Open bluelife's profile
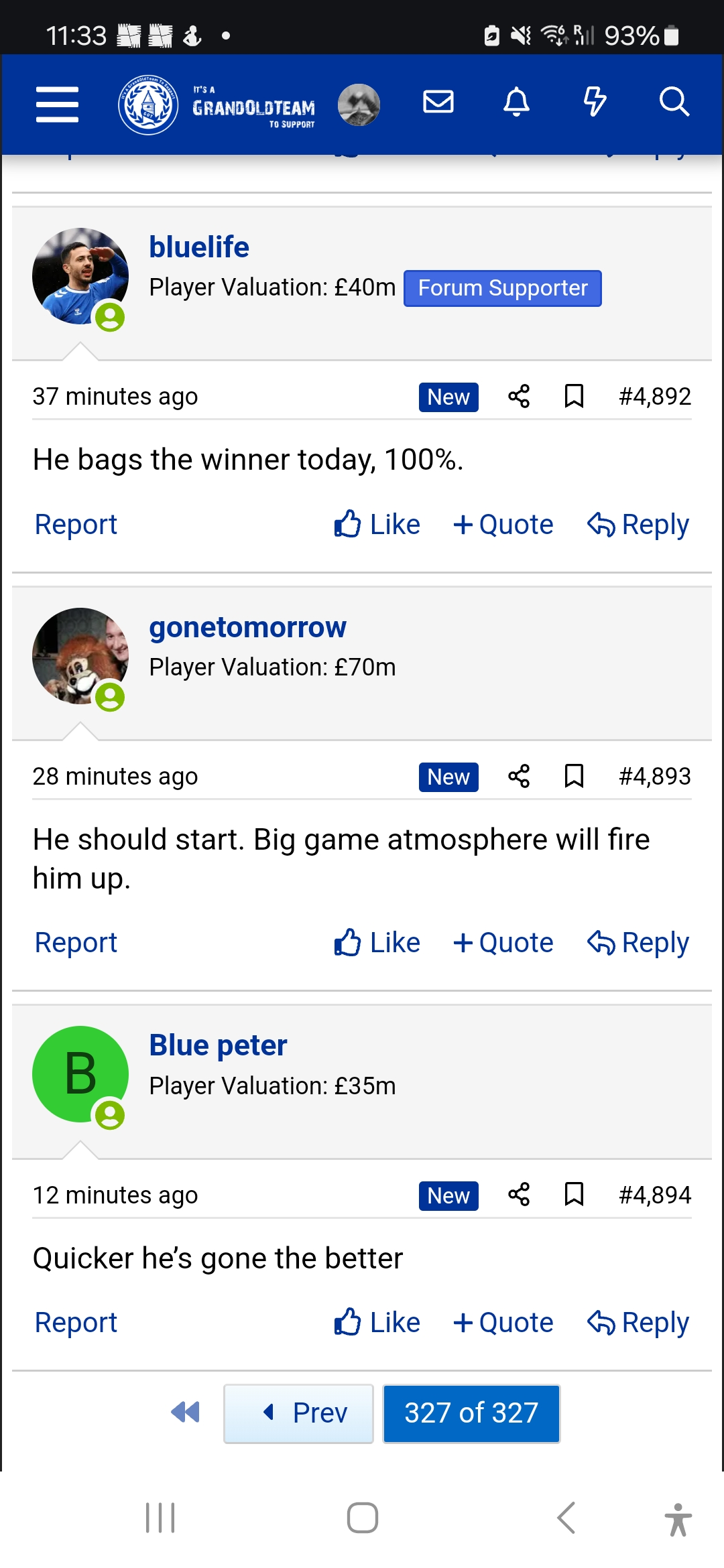This screenshot has height=1568, width=724. [x=199, y=247]
